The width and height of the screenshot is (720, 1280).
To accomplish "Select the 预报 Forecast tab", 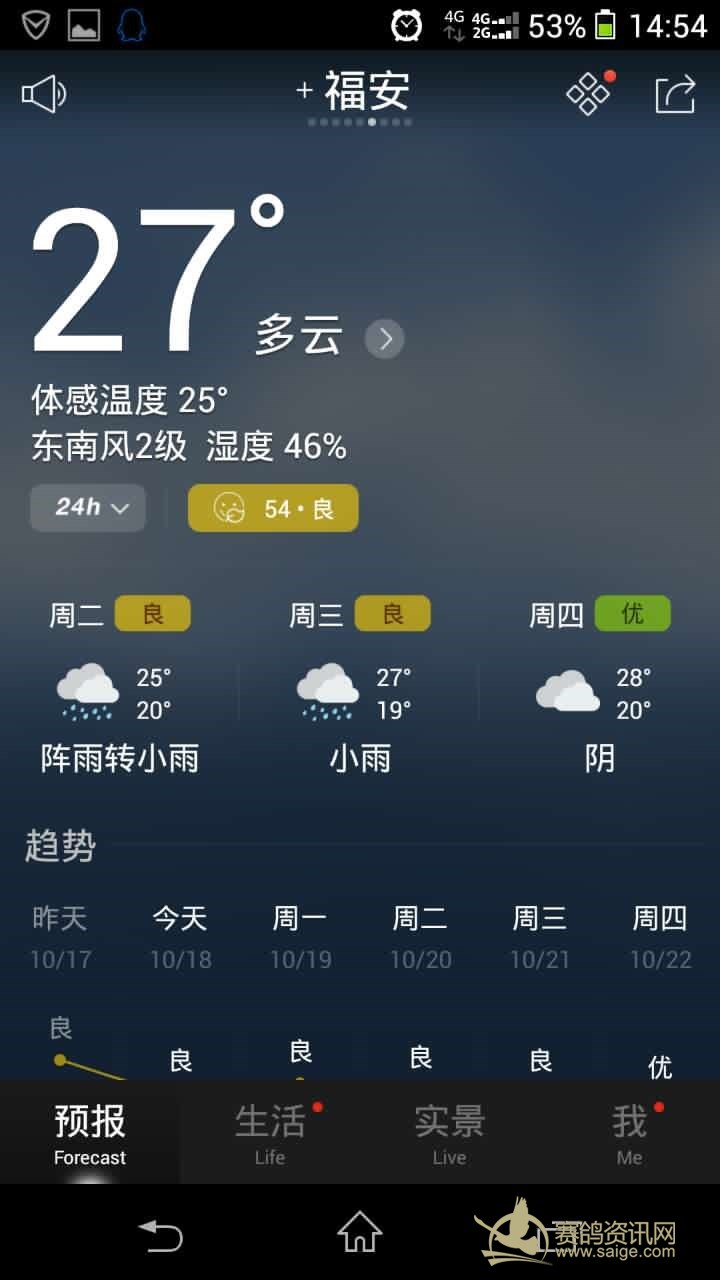I will [x=90, y=1133].
